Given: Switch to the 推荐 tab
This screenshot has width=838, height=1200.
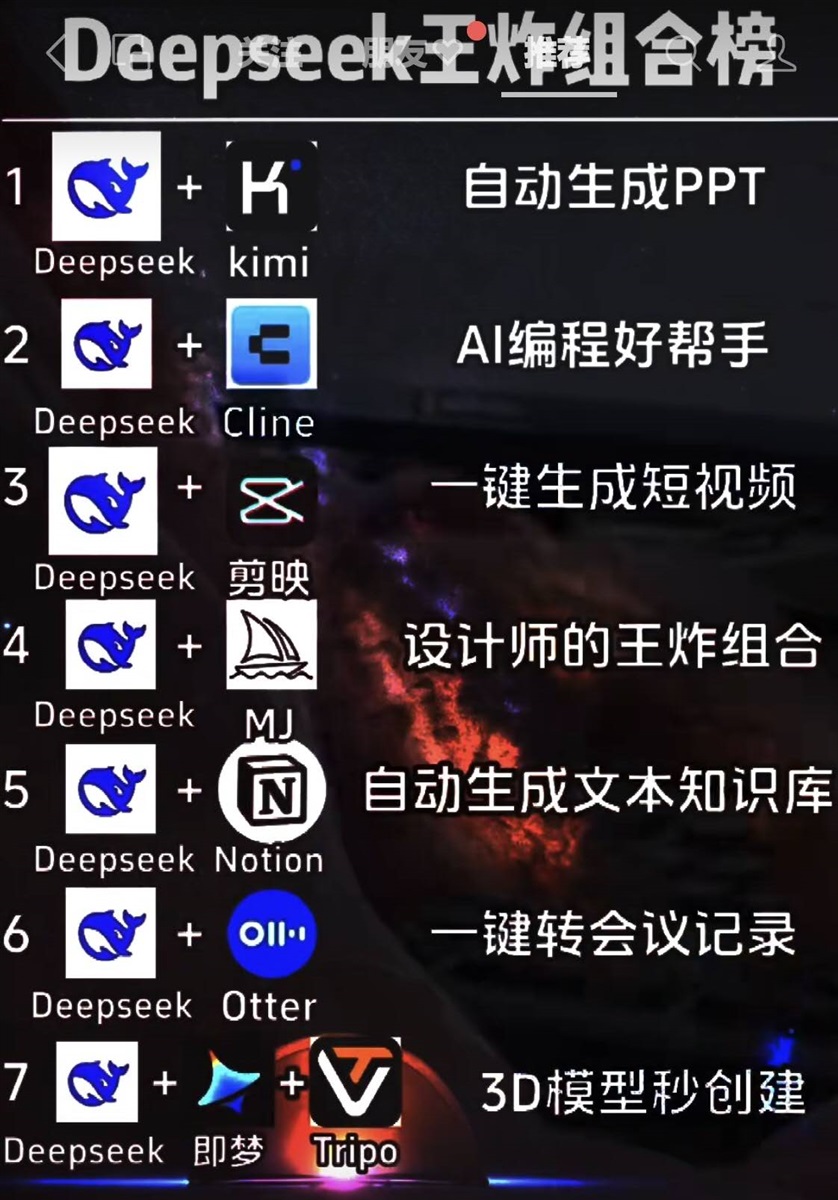Looking at the screenshot, I should coord(557,52).
